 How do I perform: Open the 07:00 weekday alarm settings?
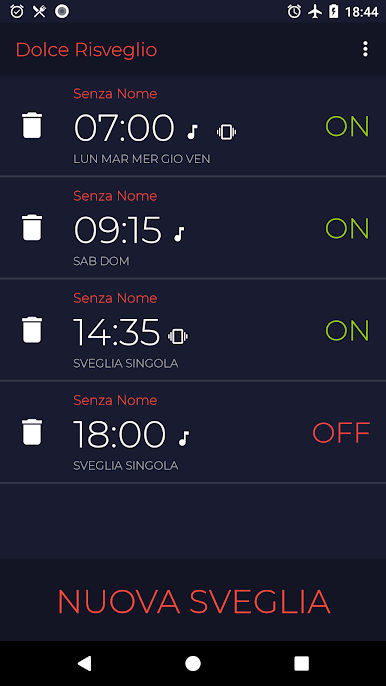193,126
